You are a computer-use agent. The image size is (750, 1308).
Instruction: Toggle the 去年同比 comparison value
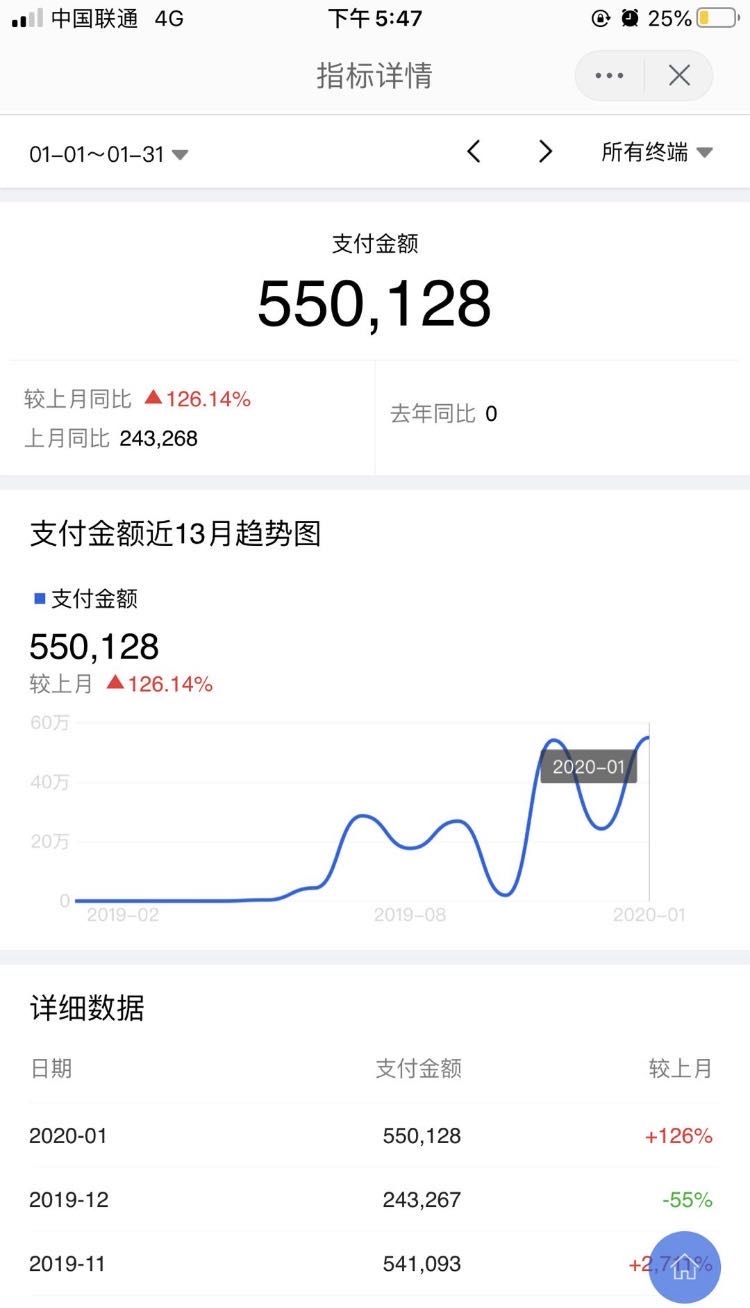(442, 413)
